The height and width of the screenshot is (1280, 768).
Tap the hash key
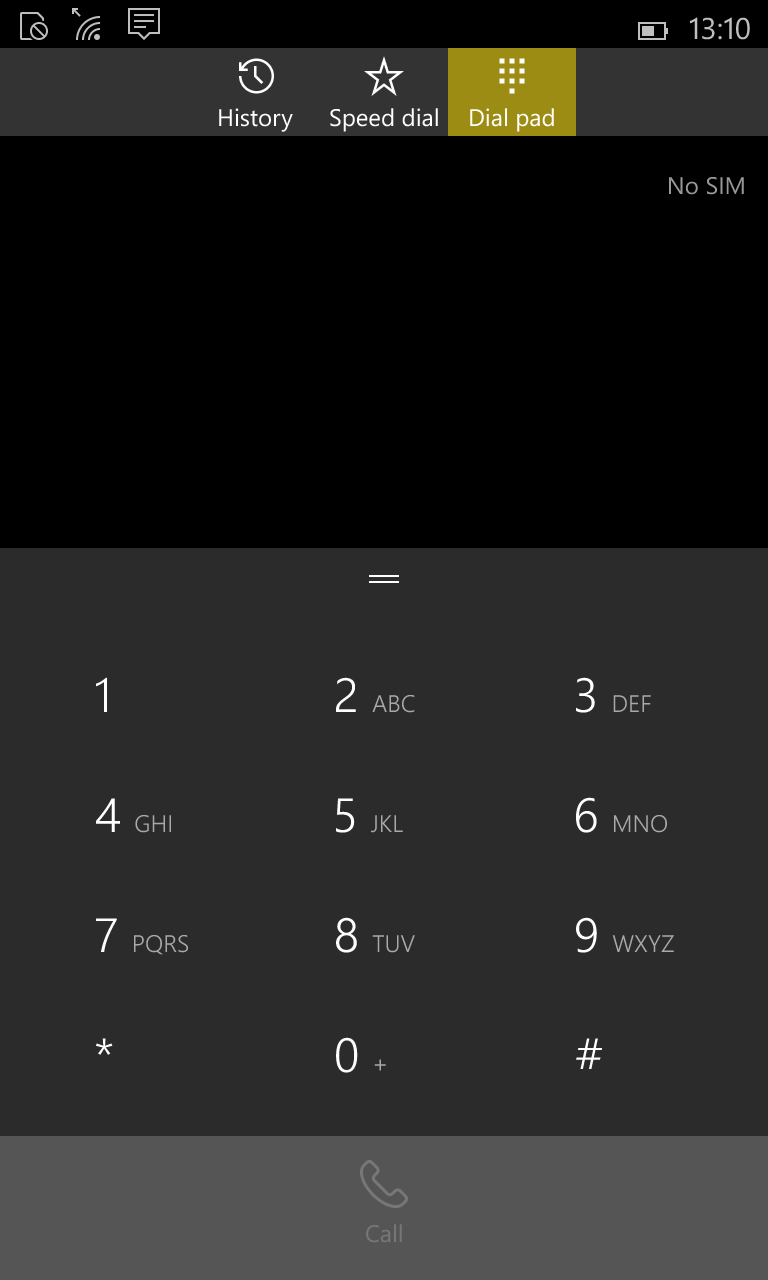pyautogui.click(x=624, y=1056)
